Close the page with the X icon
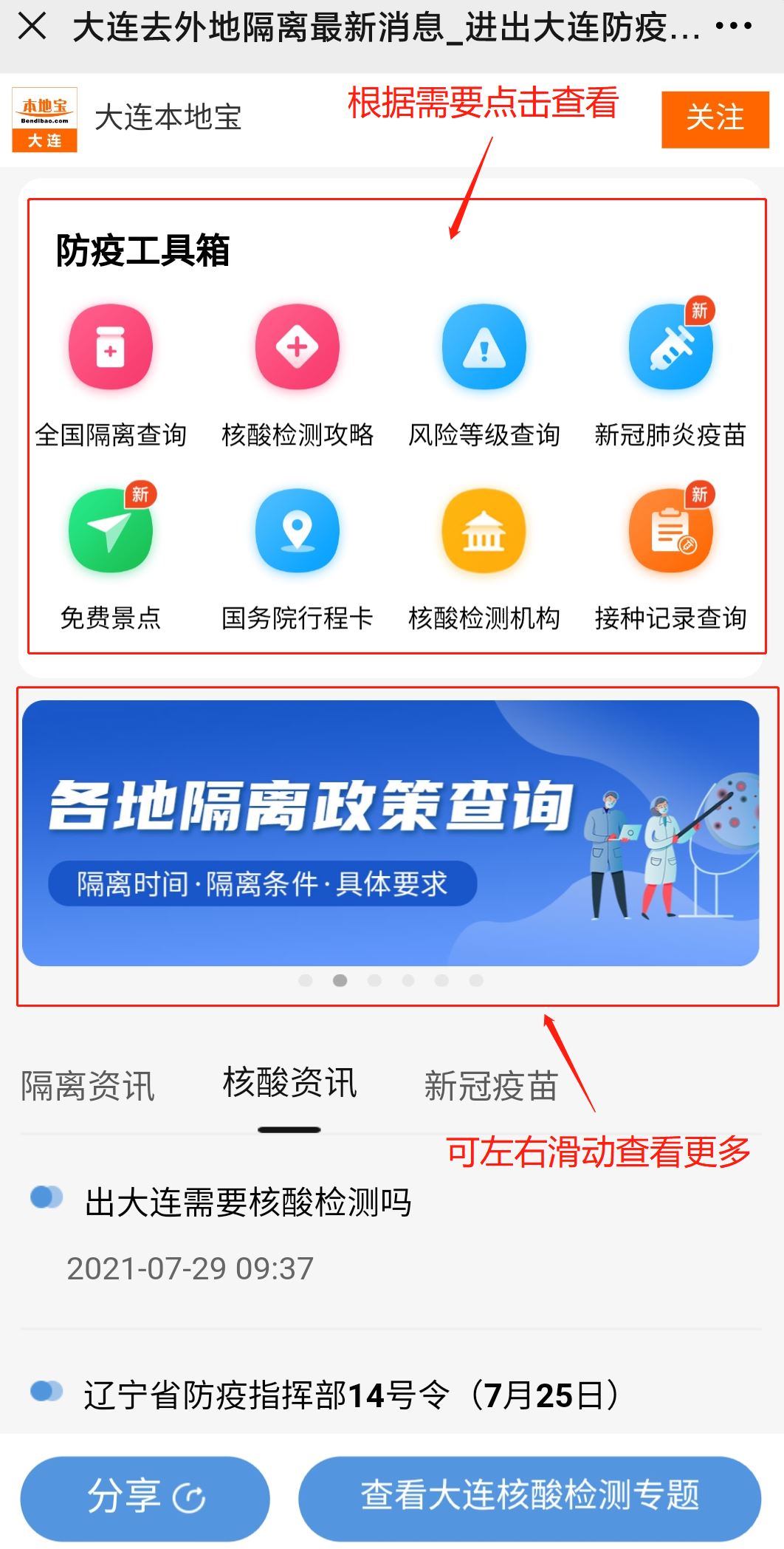Viewport: 784px width, 1549px height. click(32, 27)
